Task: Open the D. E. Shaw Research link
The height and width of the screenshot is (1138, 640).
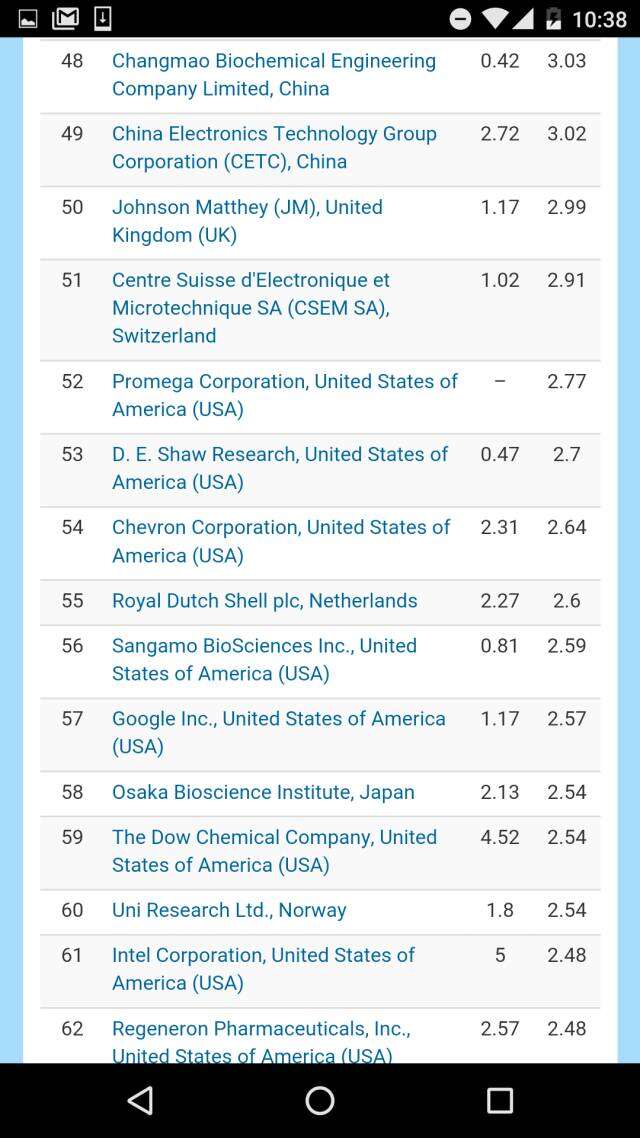Action: click(x=280, y=468)
